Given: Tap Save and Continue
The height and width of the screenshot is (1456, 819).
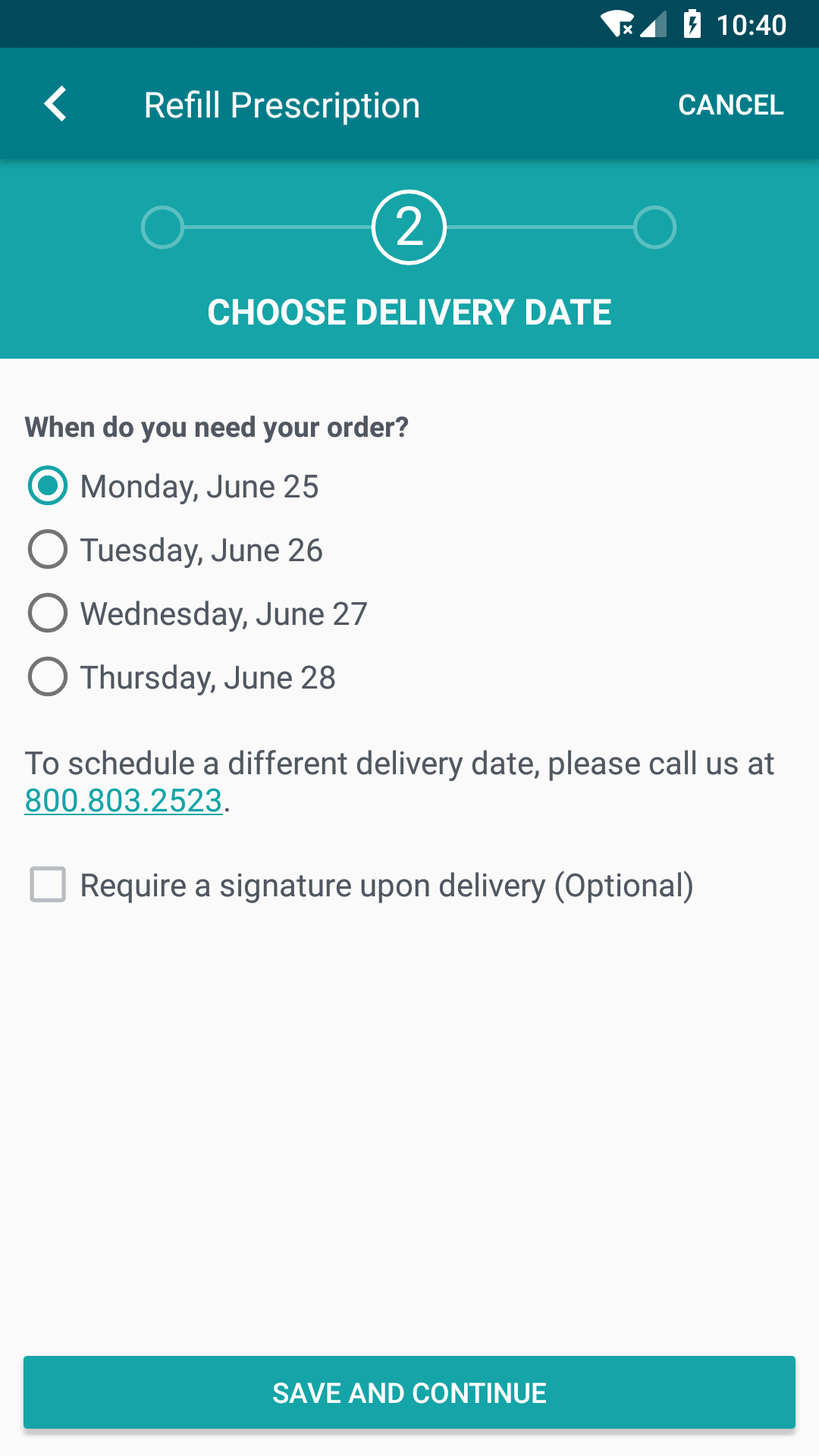Looking at the screenshot, I should click(409, 1392).
